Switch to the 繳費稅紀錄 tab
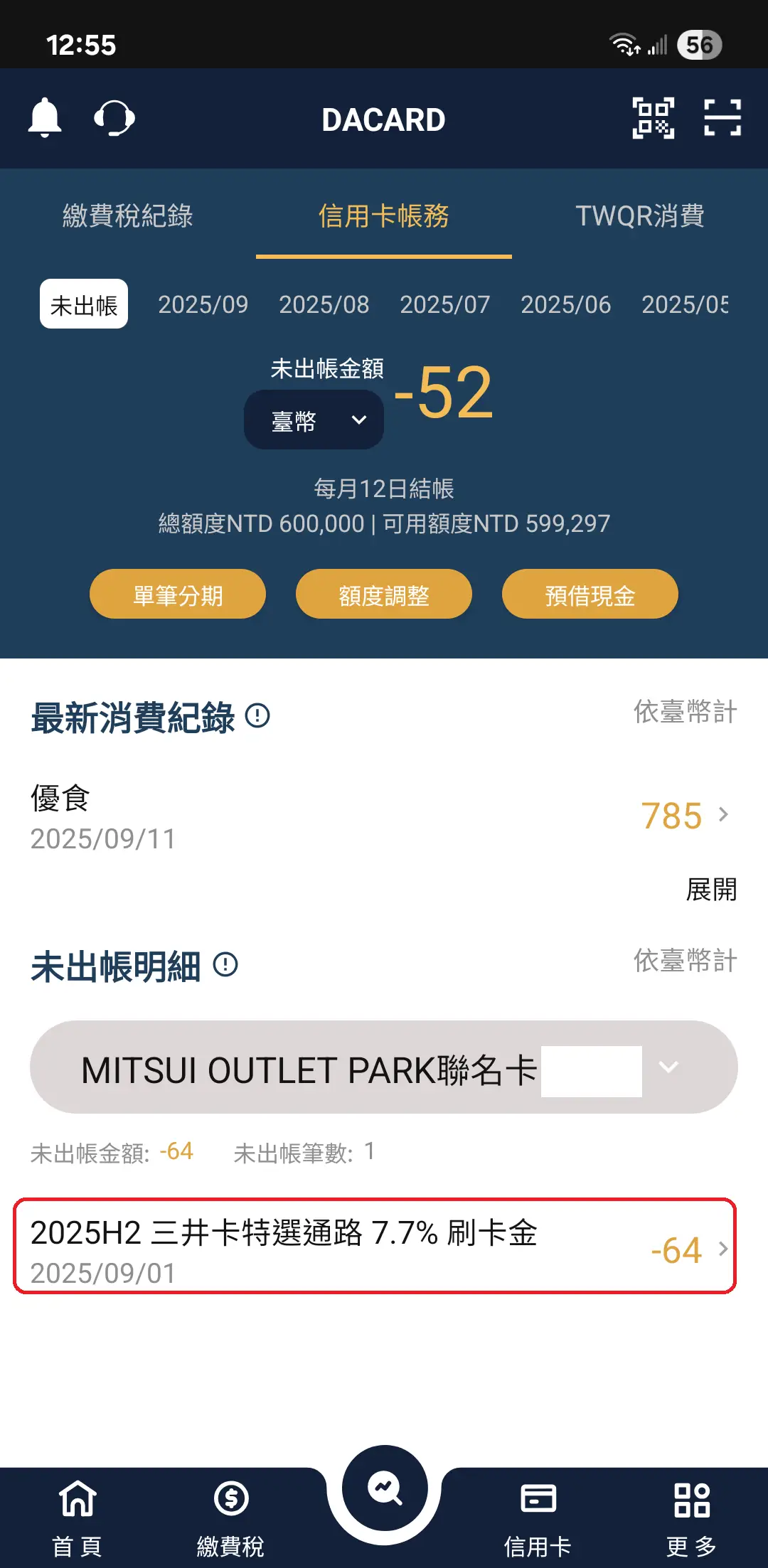The width and height of the screenshot is (768, 1568). pyautogui.click(x=128, y=216)
